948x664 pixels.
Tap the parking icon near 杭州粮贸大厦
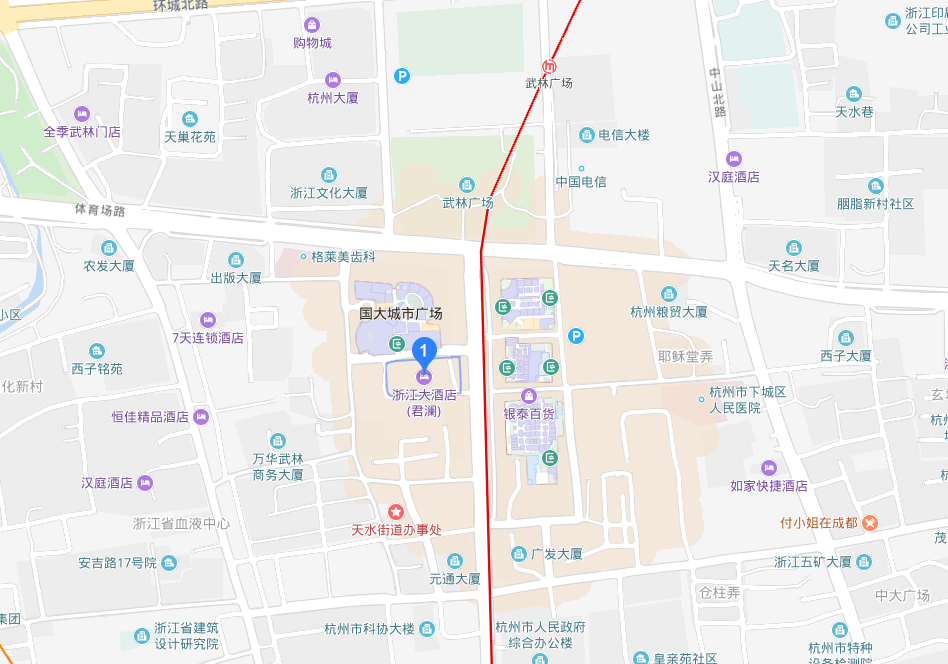pyautogui.click(x=575, y=336)
